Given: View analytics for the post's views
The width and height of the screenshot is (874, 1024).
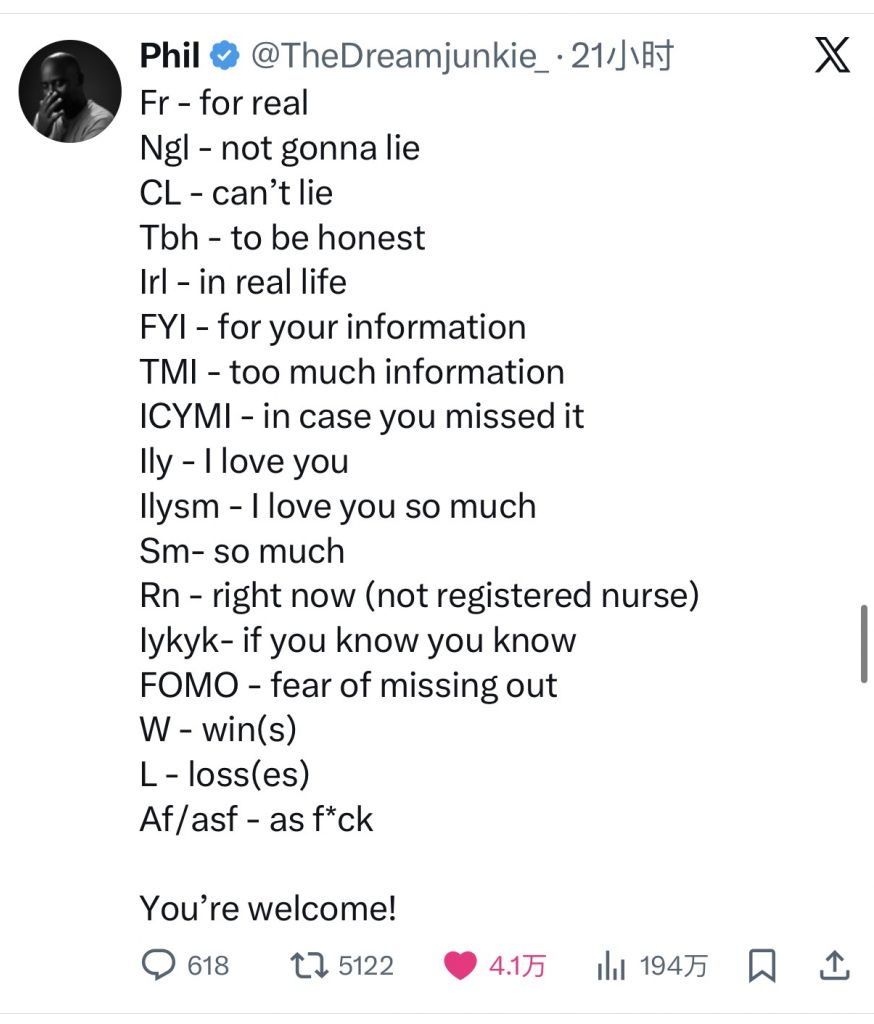Looking at the screenshot, I should click(x=610, y=966).
